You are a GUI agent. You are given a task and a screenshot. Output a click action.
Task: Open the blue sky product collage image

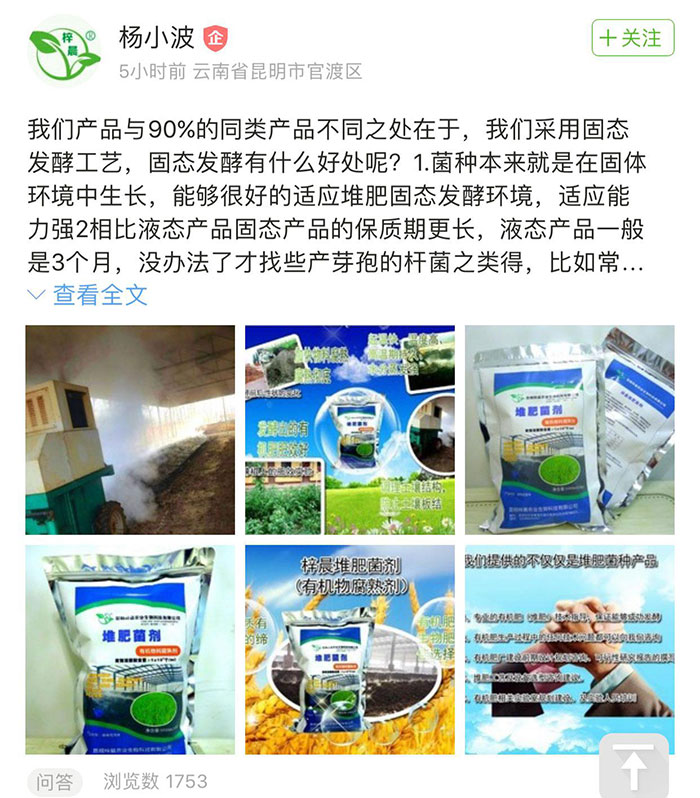point(349,429)
